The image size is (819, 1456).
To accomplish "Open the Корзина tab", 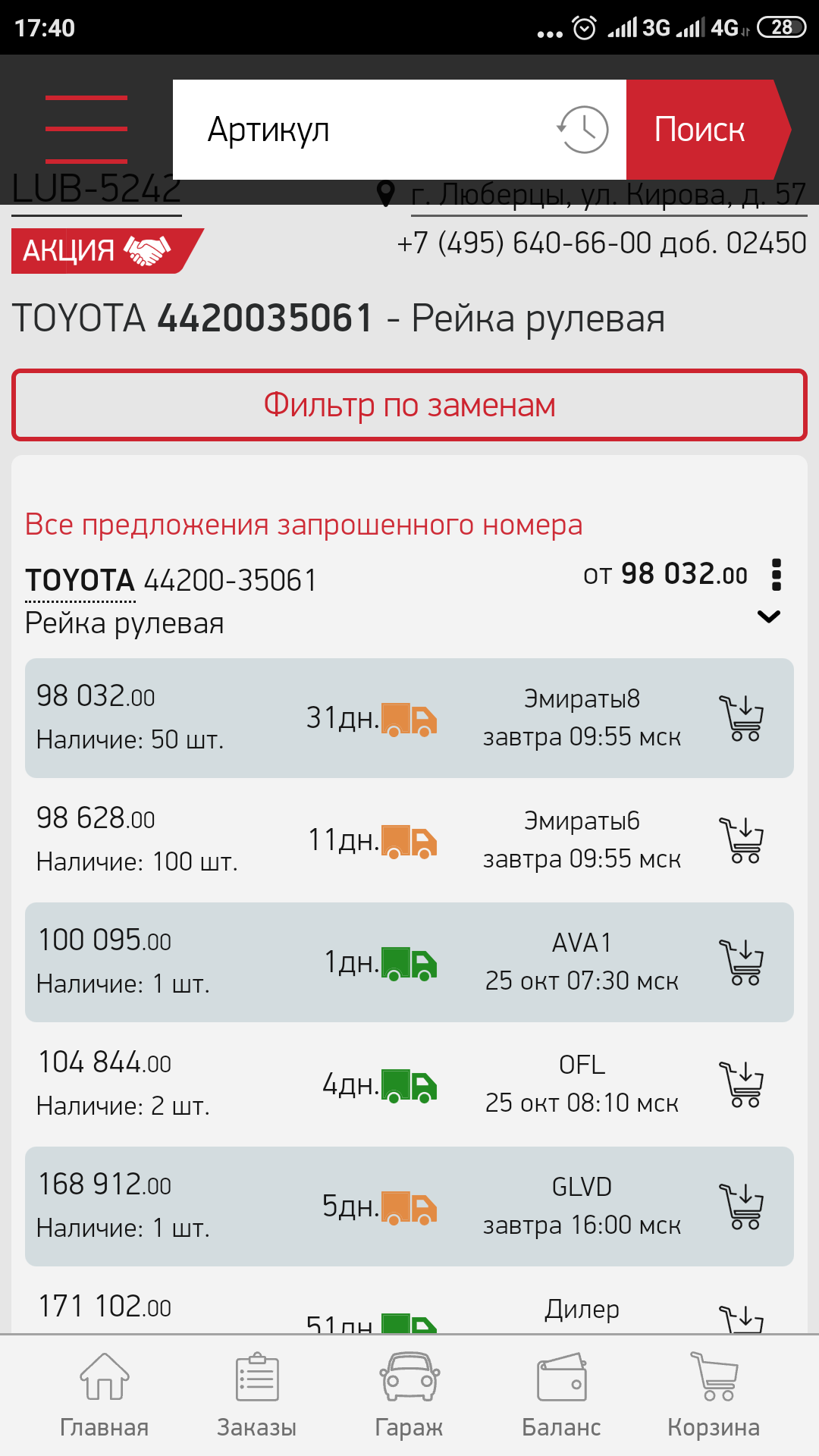I will (x=714, y=1395).
